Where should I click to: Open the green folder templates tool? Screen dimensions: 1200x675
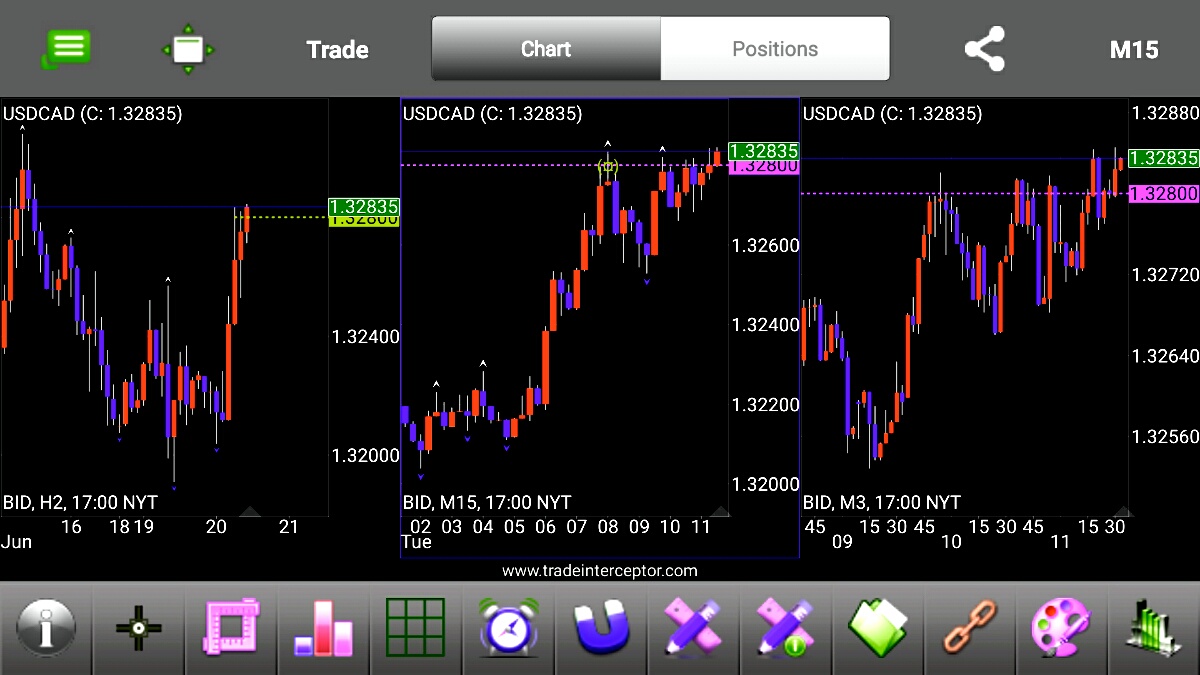click(877, 629)
